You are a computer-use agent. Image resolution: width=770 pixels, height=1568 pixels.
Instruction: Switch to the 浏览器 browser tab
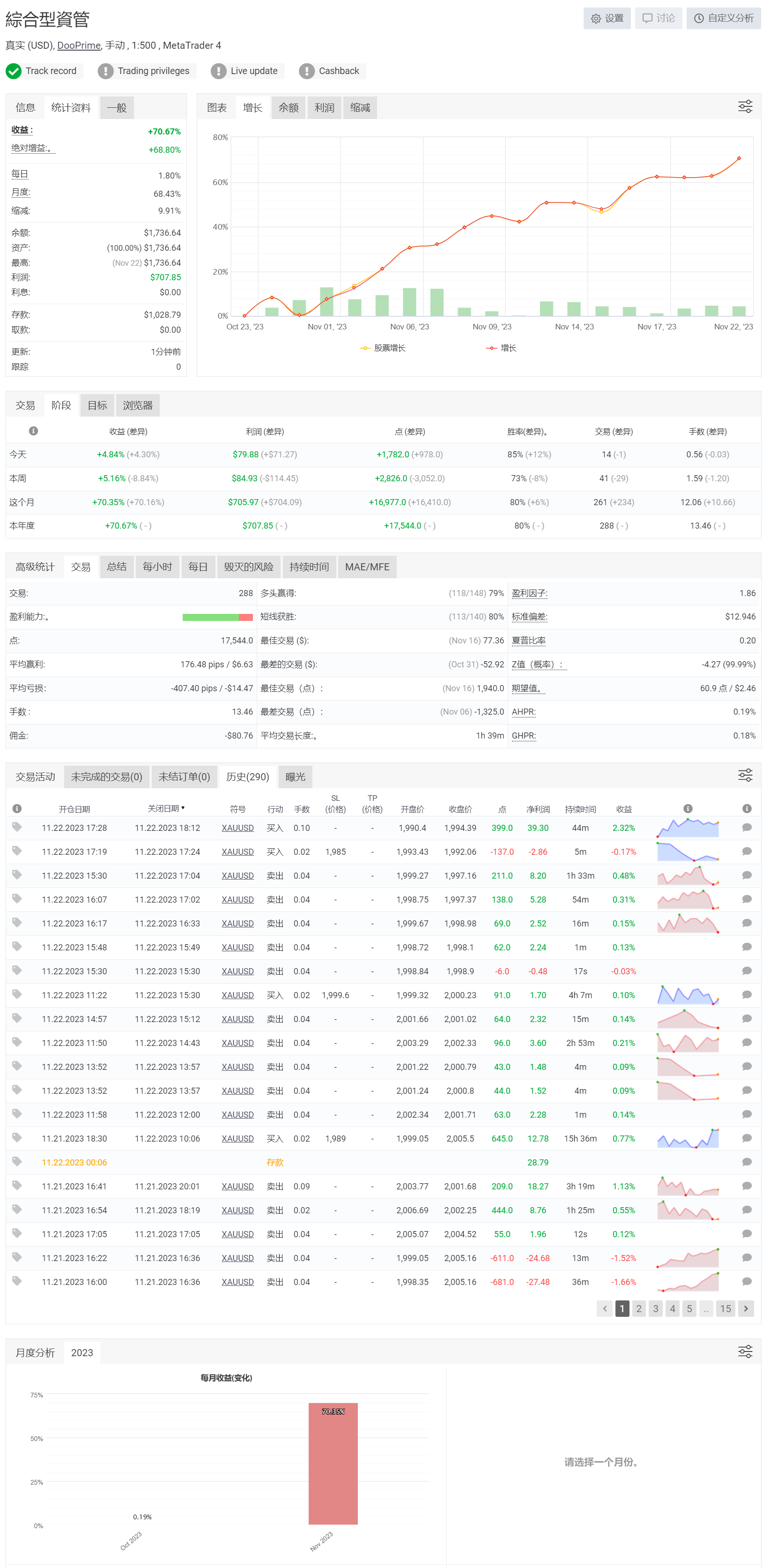click(137, 405)
